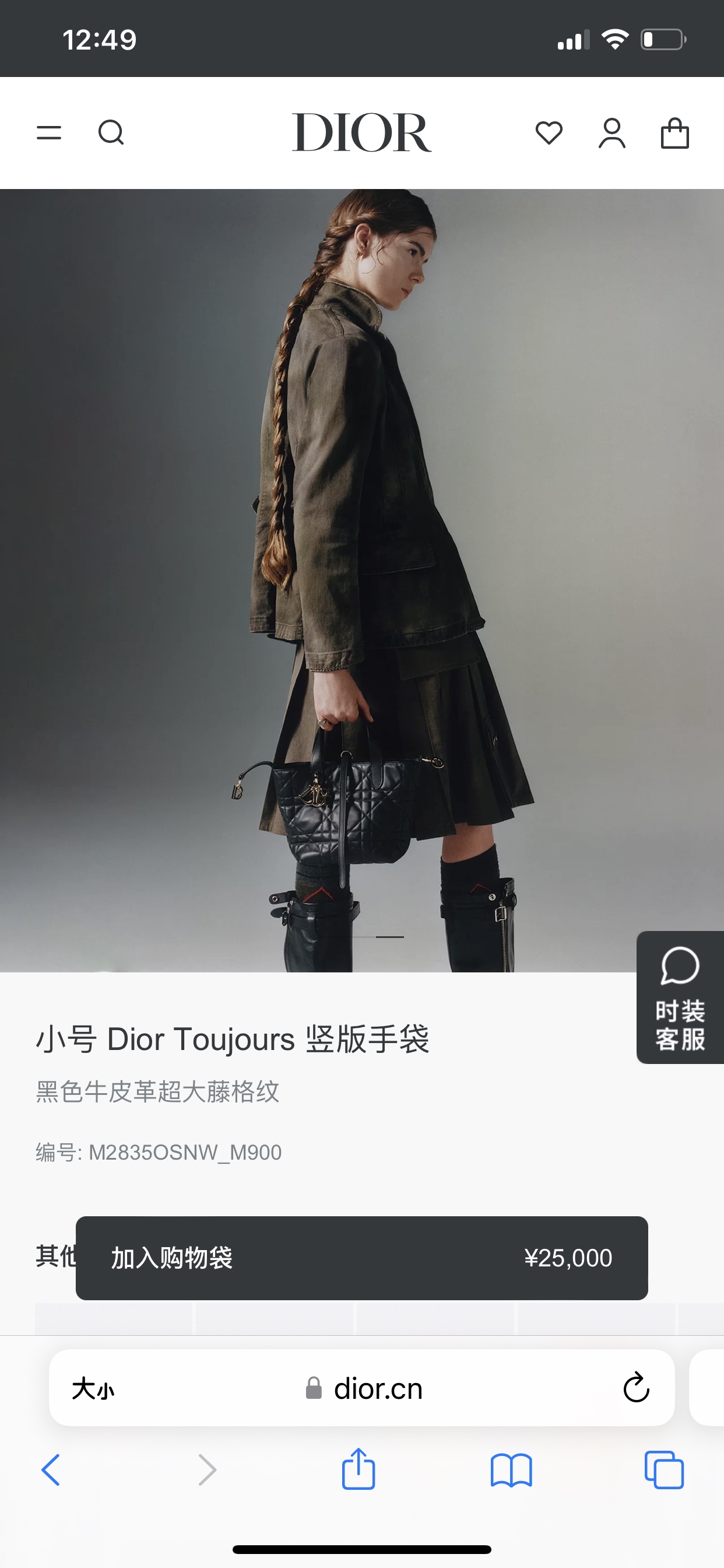The image size is (724, 1568).
Task: Open Safari 大小 page settings
Action: (x=93, y=1389)
